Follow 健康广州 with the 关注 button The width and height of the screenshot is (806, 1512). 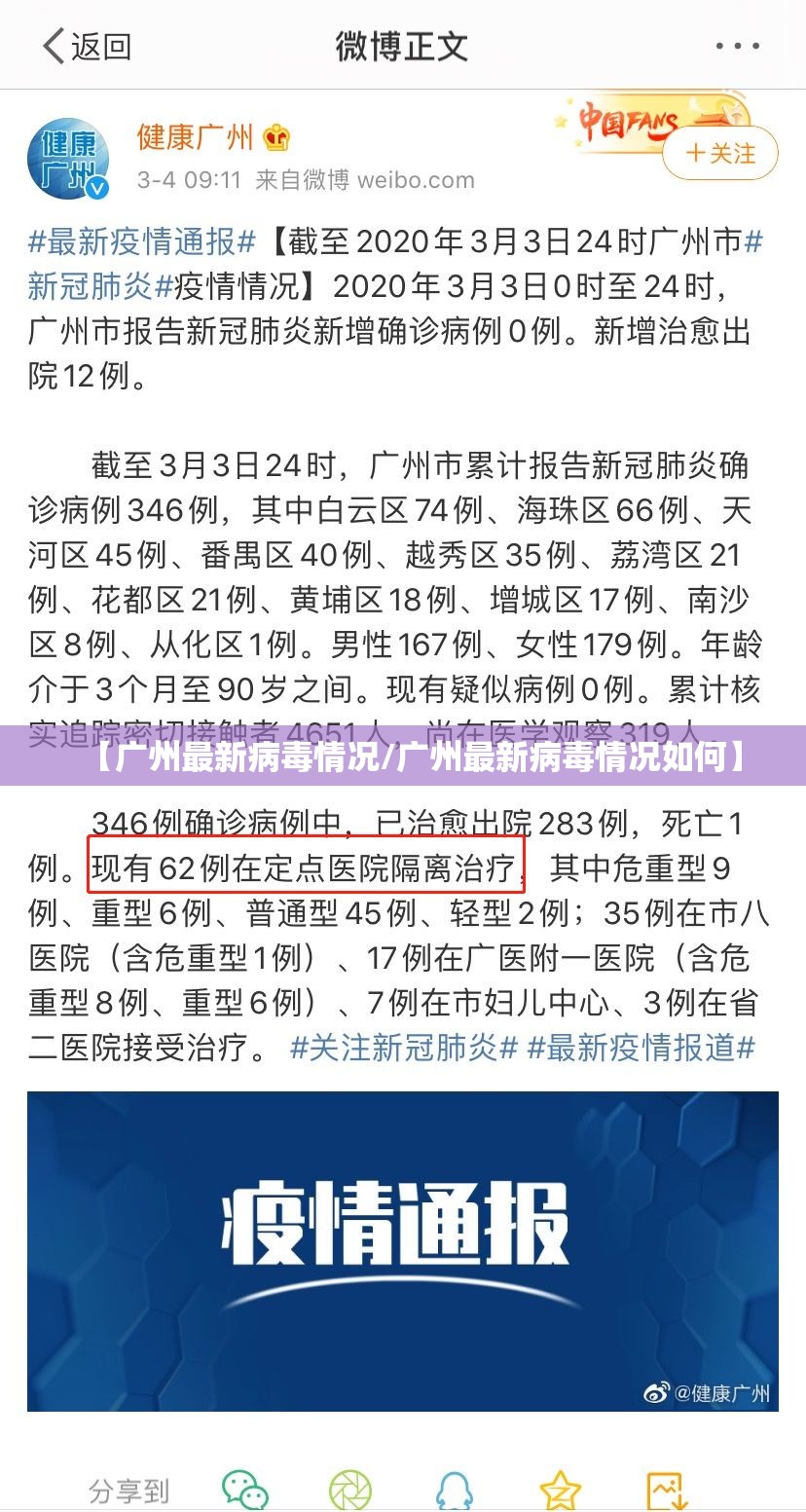(720, 153)
